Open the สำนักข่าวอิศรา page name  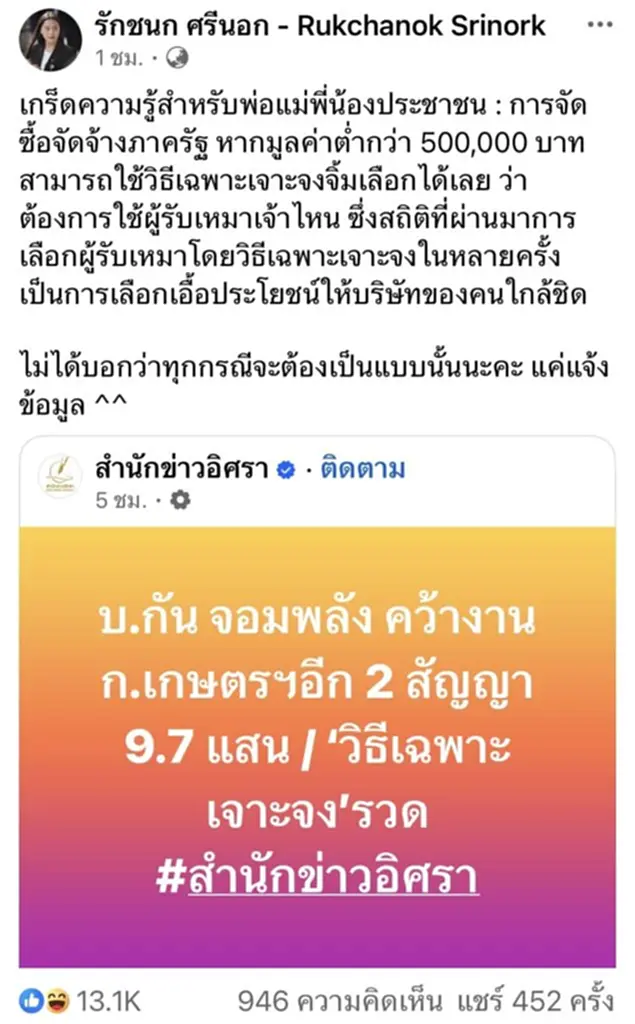tap(184, 469)
